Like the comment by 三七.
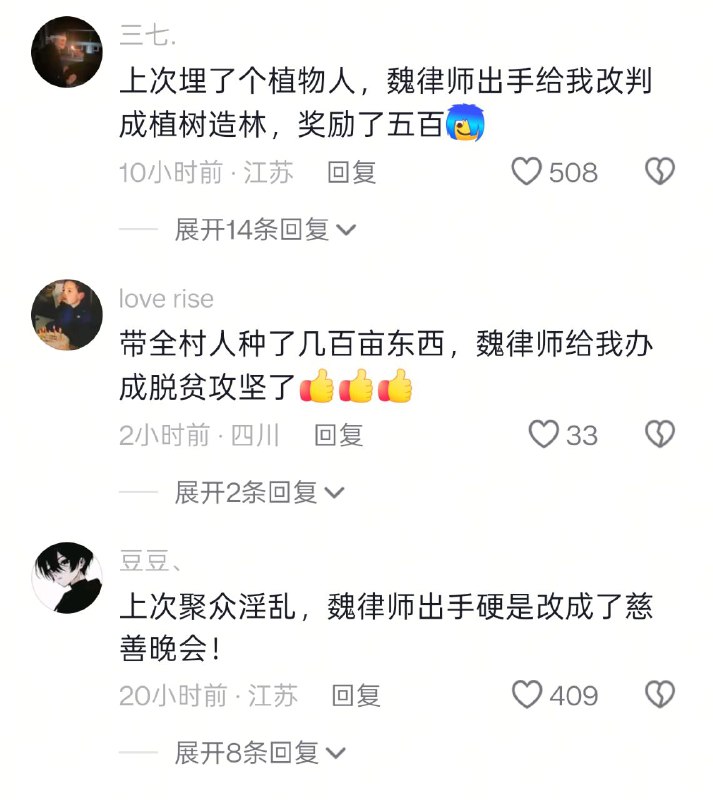Viewport: 713px width, 800px height. pyautogui.click(x=527, y=172)
